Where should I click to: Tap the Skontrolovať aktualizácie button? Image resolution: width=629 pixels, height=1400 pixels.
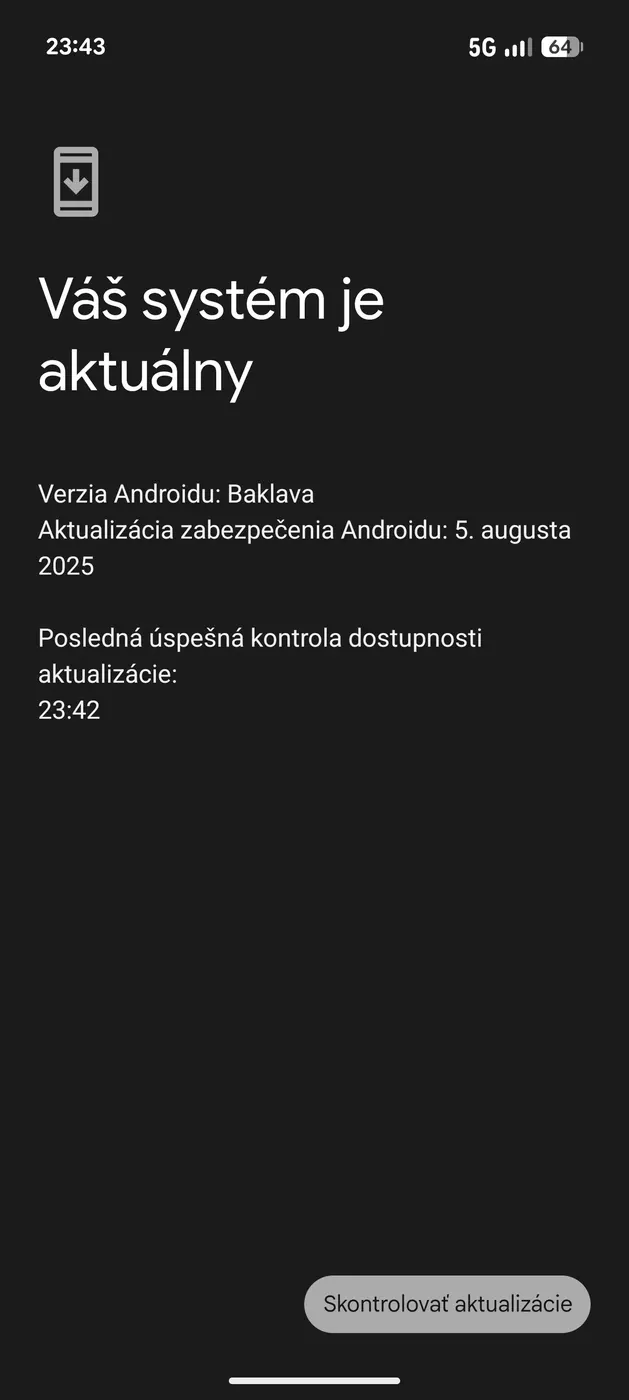pos(447,1304)
